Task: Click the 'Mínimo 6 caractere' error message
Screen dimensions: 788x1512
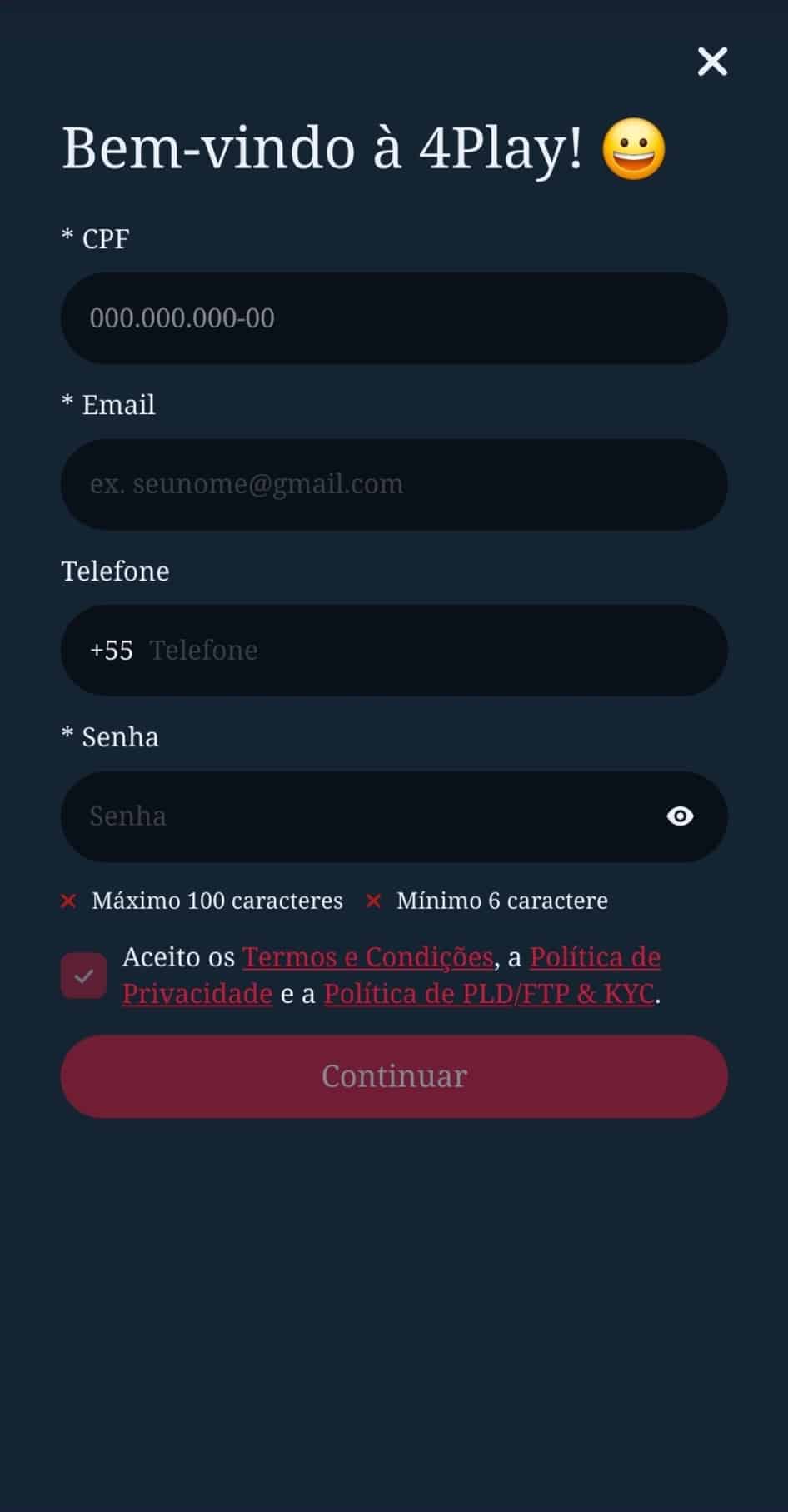Action: [501, 901]
